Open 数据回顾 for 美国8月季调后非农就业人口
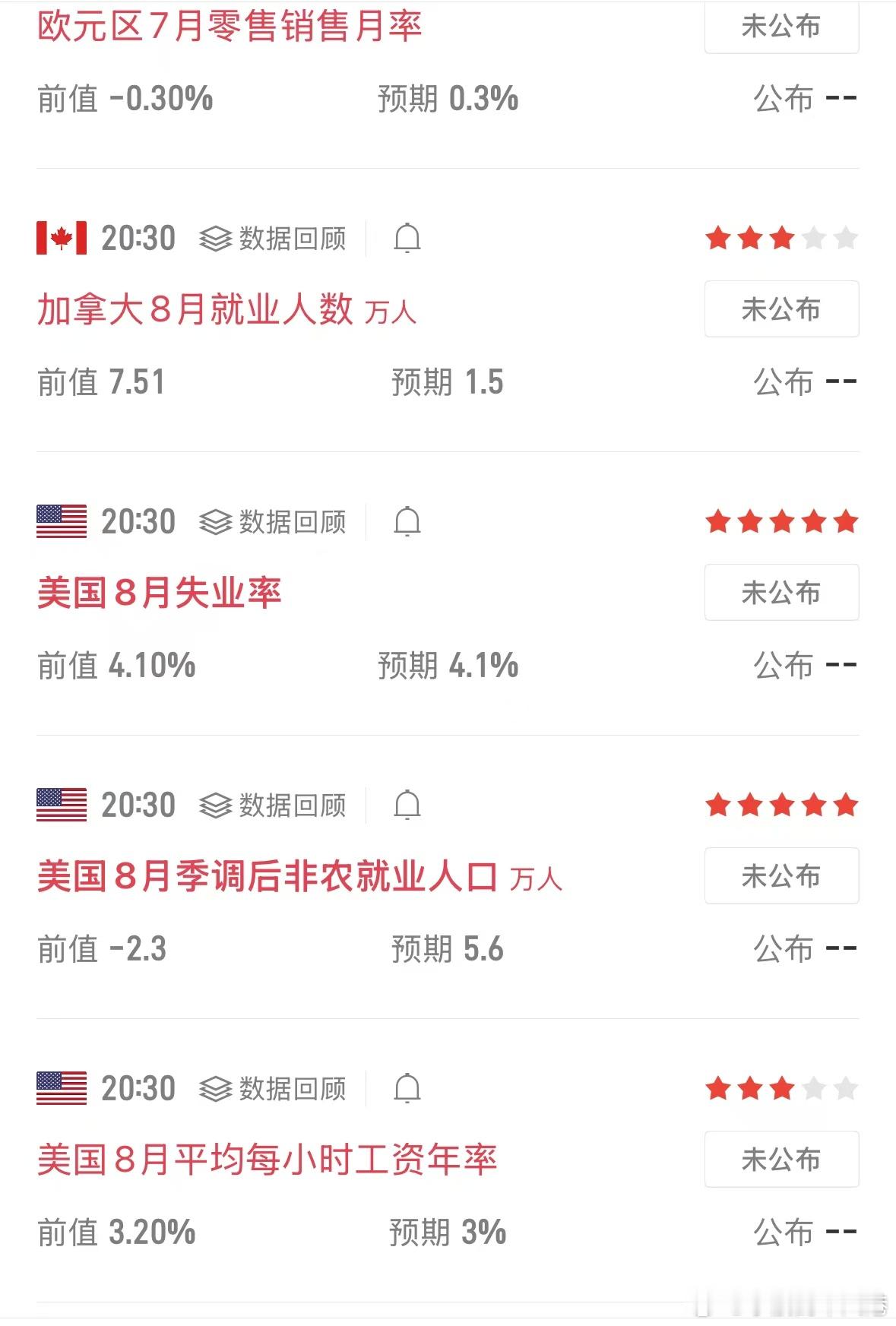Viewport: 896px width, 1326px height. (273, 805)
